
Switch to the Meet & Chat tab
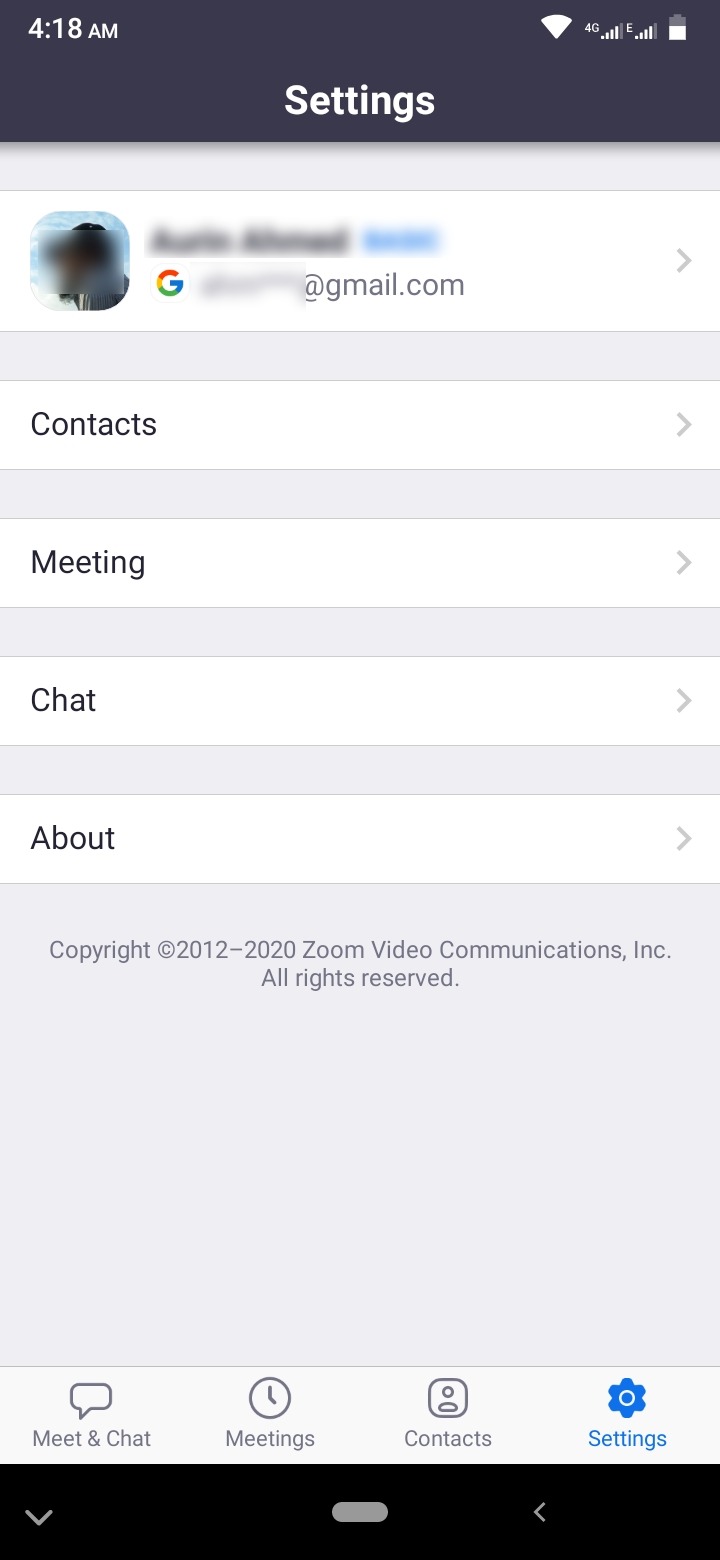pyautogui.click(x=91, y=1415)
